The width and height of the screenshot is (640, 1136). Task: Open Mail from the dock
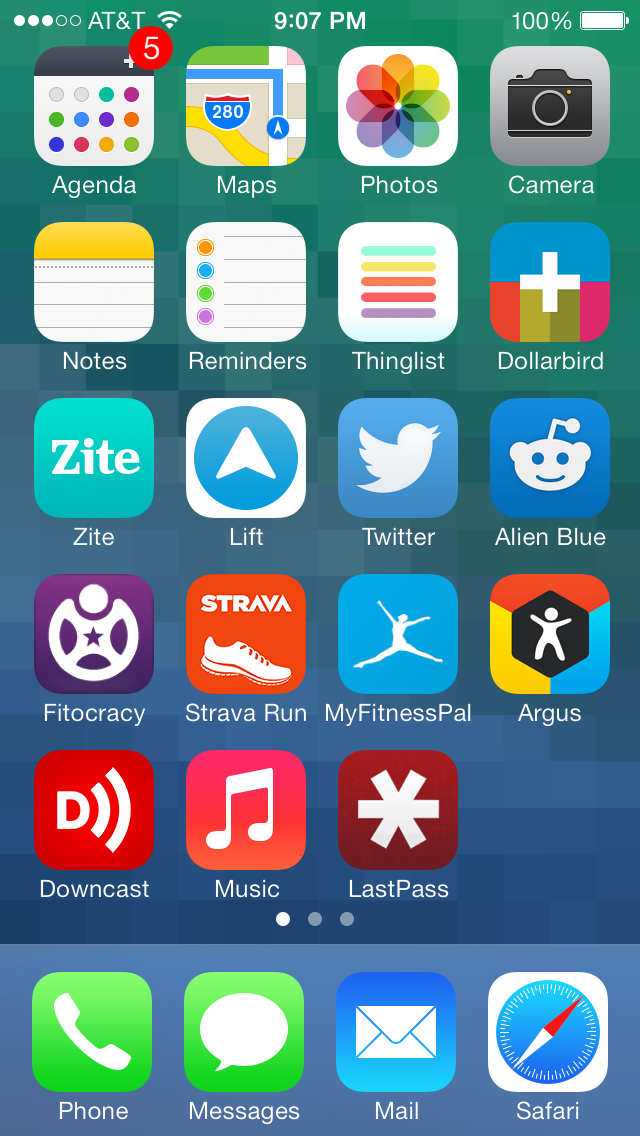[x=396, y=1032]
